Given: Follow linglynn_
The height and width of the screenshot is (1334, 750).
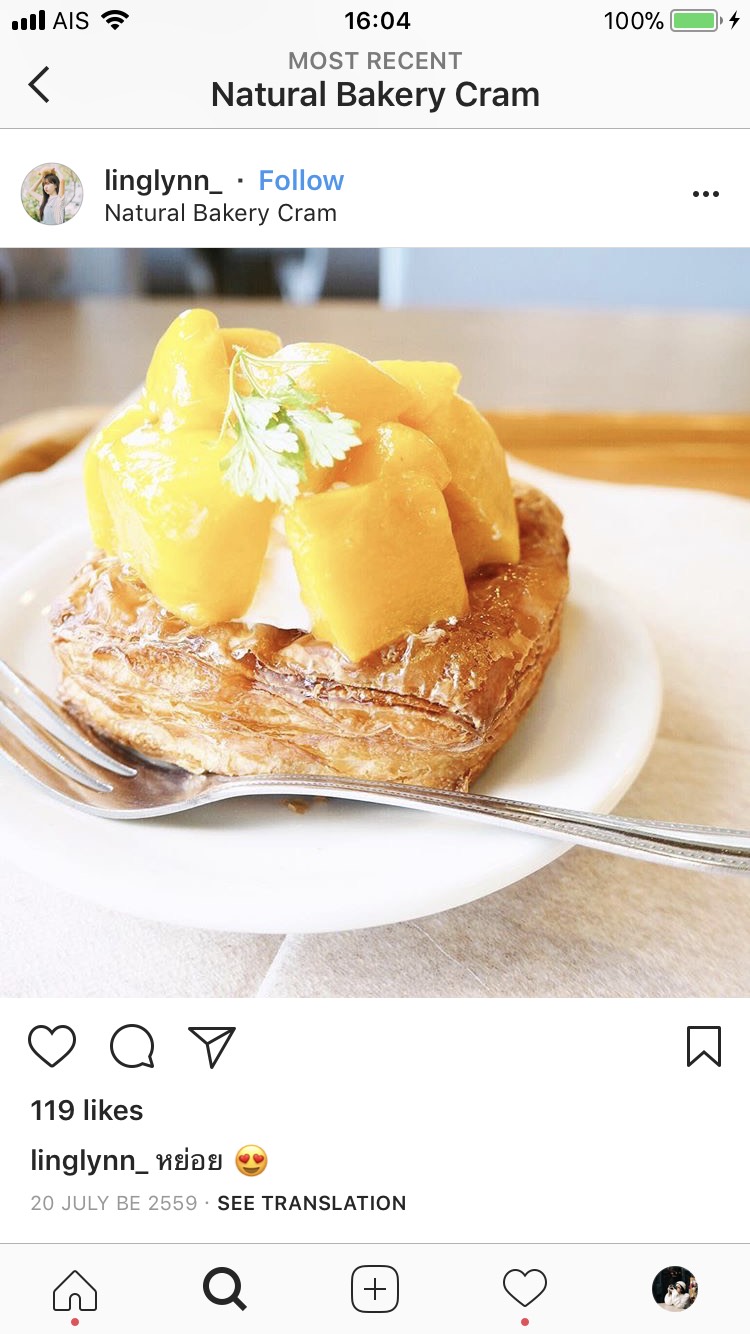Looking at the screenshot, I should 301,180.
